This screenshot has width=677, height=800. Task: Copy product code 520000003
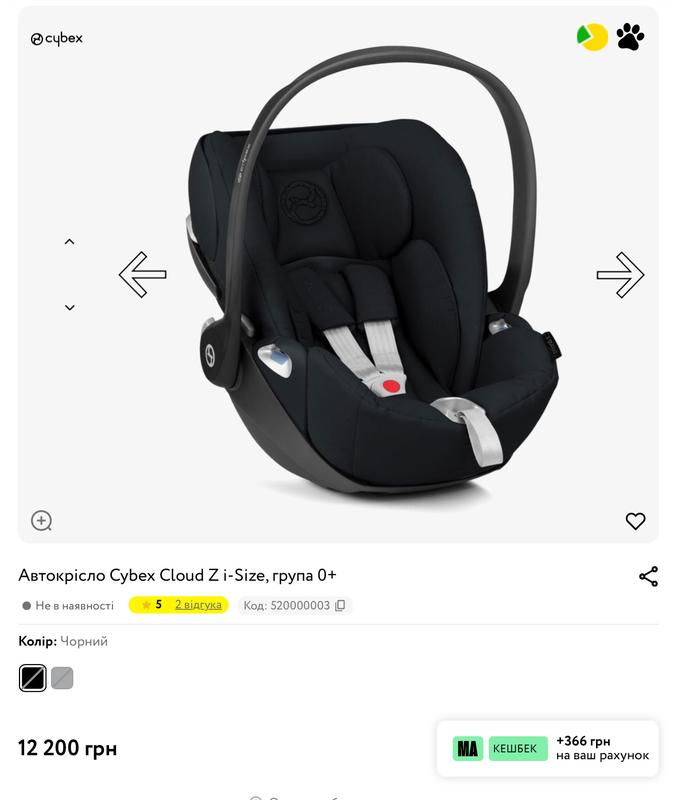pos(340,606)
